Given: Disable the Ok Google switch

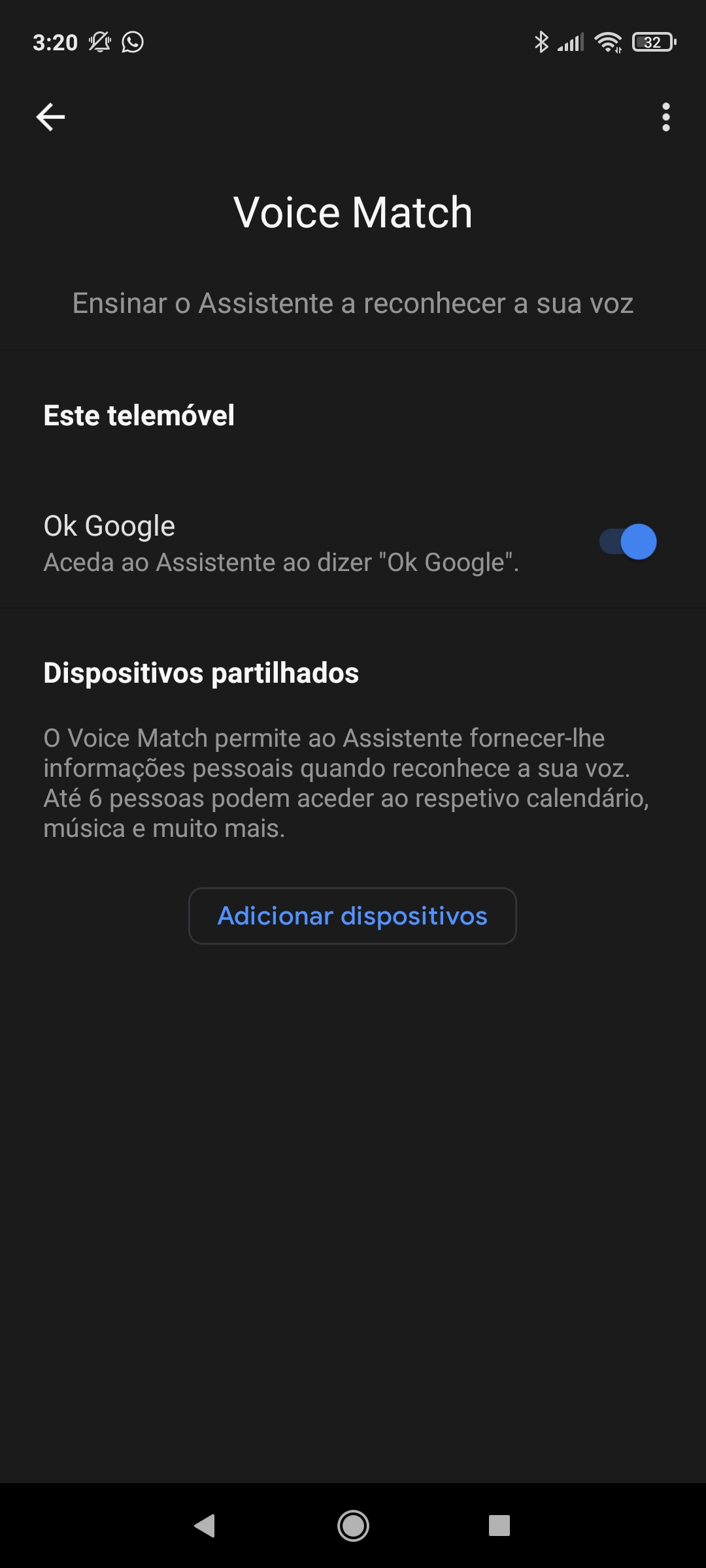Looking at the screenshot, I should pyautogui.click(x=628, y=542).
